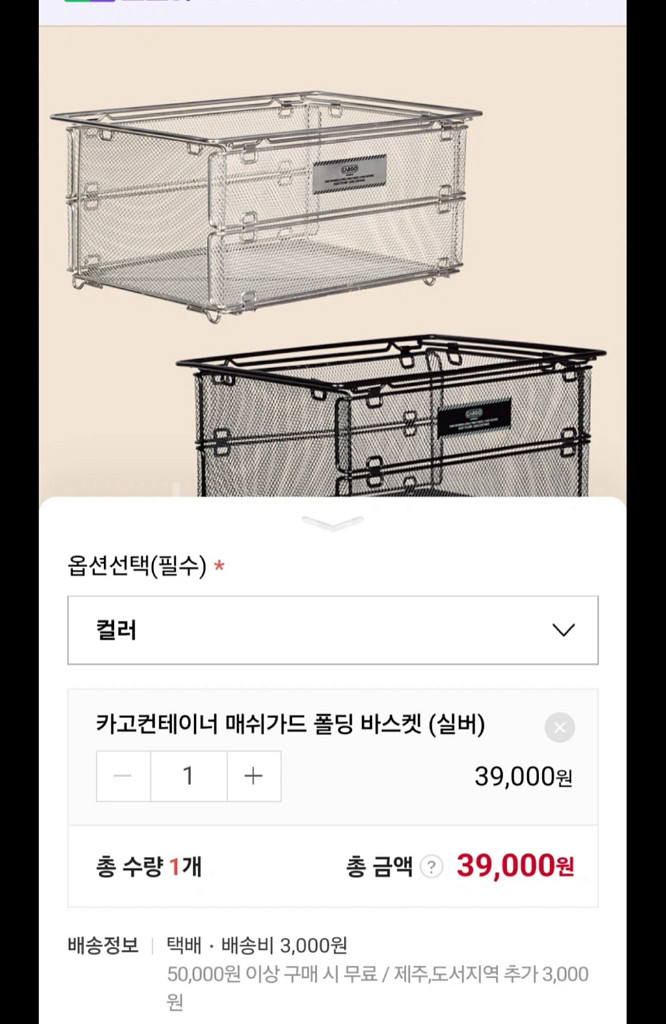The height and width of the screenshot is (1024, 666).
Task: Open the 총 금액 help question mark
Action: (x=431, y=867)
